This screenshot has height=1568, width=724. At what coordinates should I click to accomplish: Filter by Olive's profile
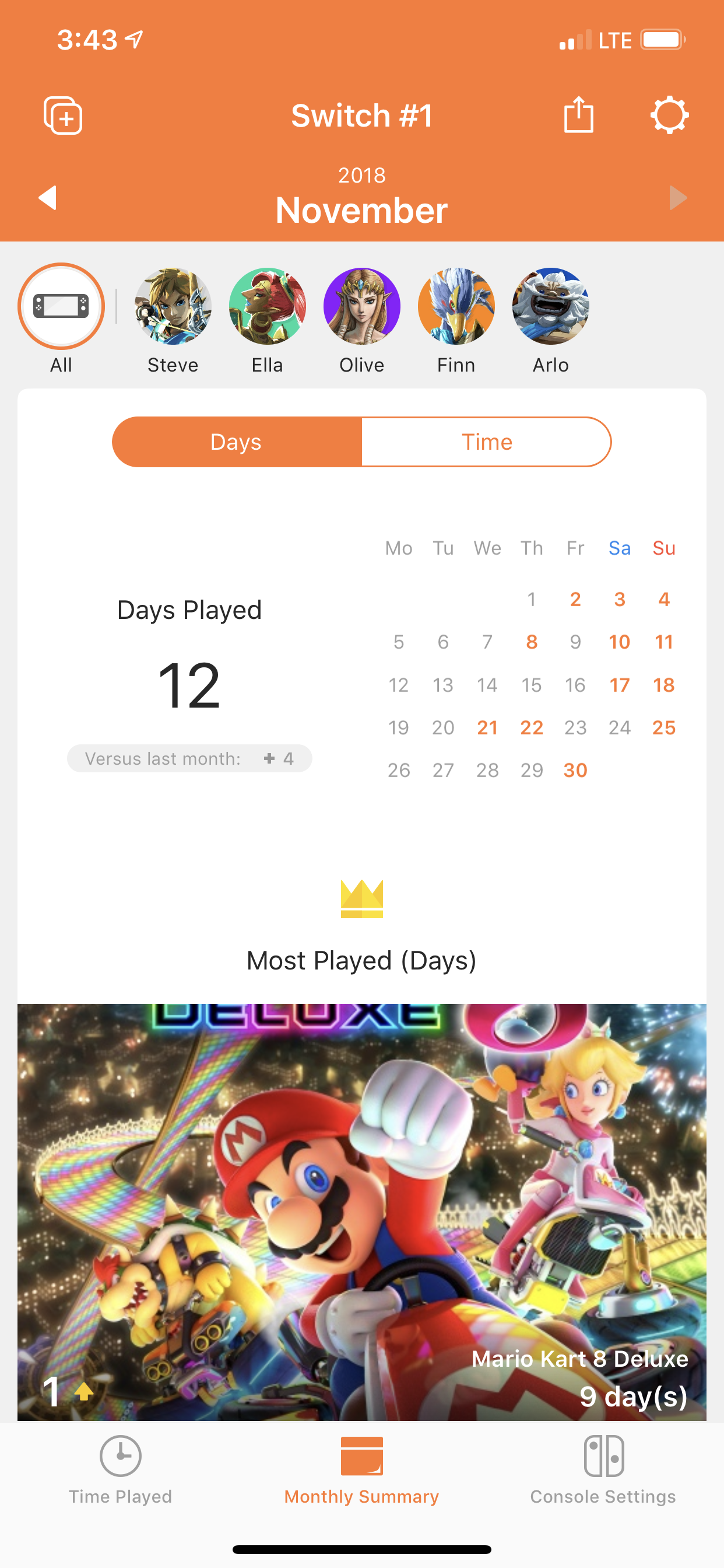pos(361,306)
